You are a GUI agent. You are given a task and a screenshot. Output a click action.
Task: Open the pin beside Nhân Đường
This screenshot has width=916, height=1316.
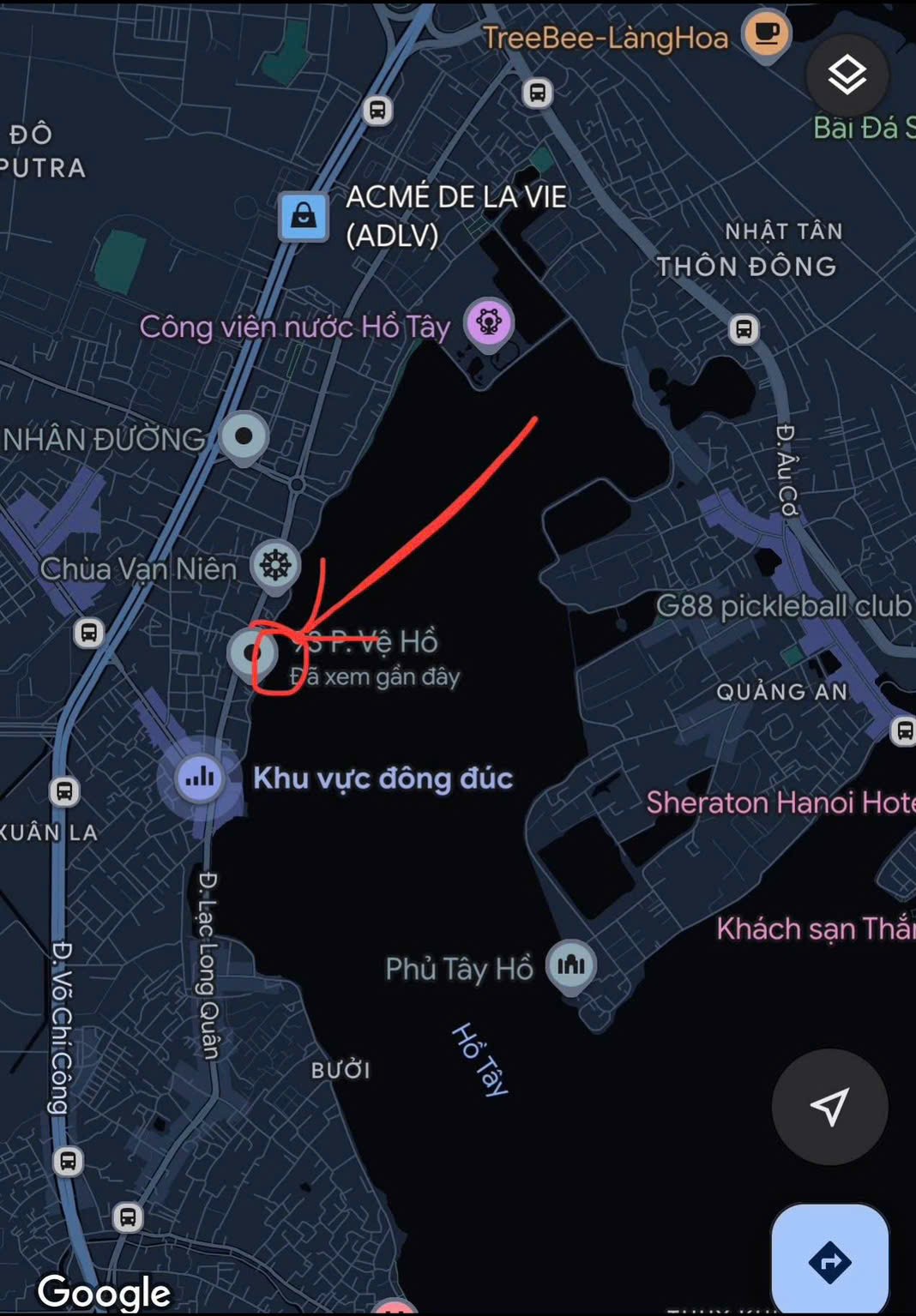click(x=244, y=436)
